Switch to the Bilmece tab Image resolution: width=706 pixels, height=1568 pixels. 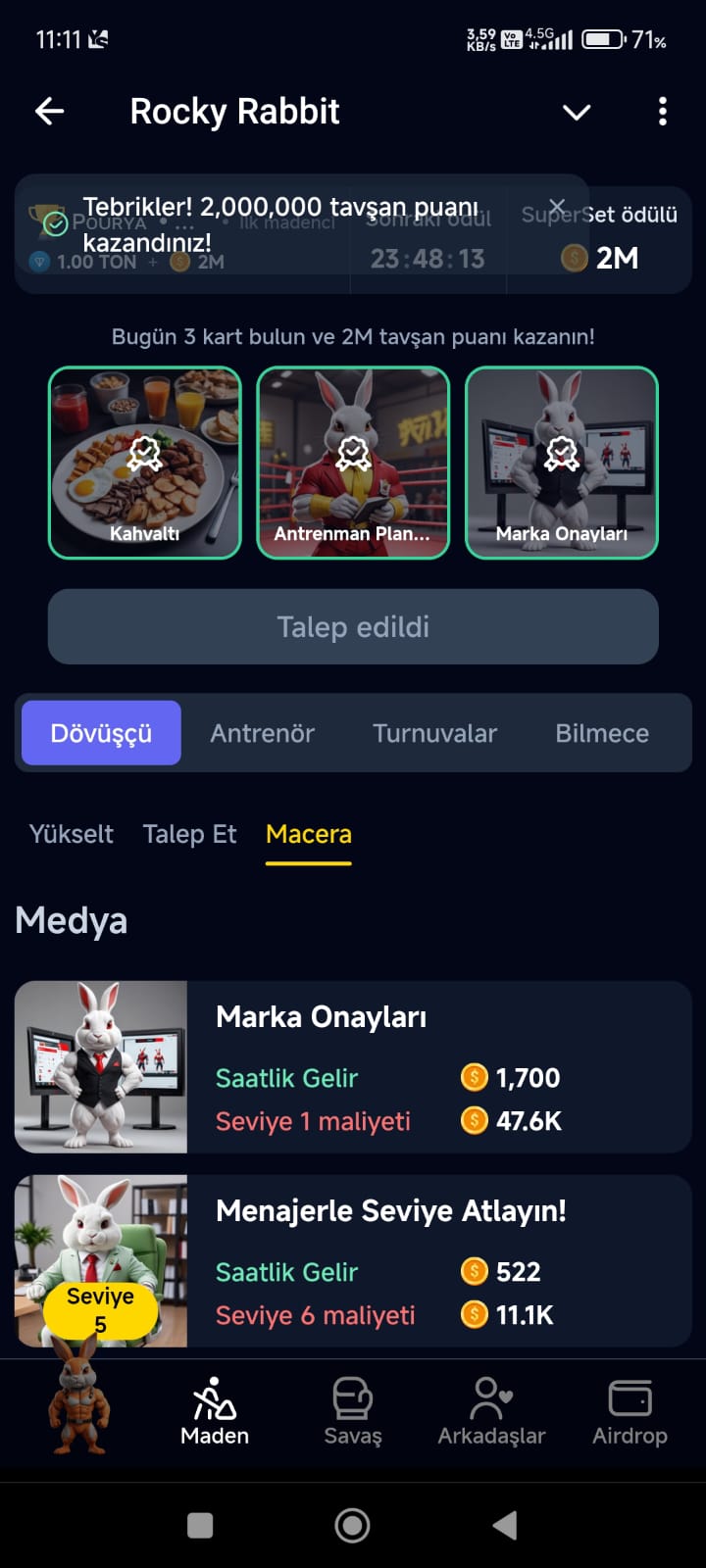coord(602,733)
